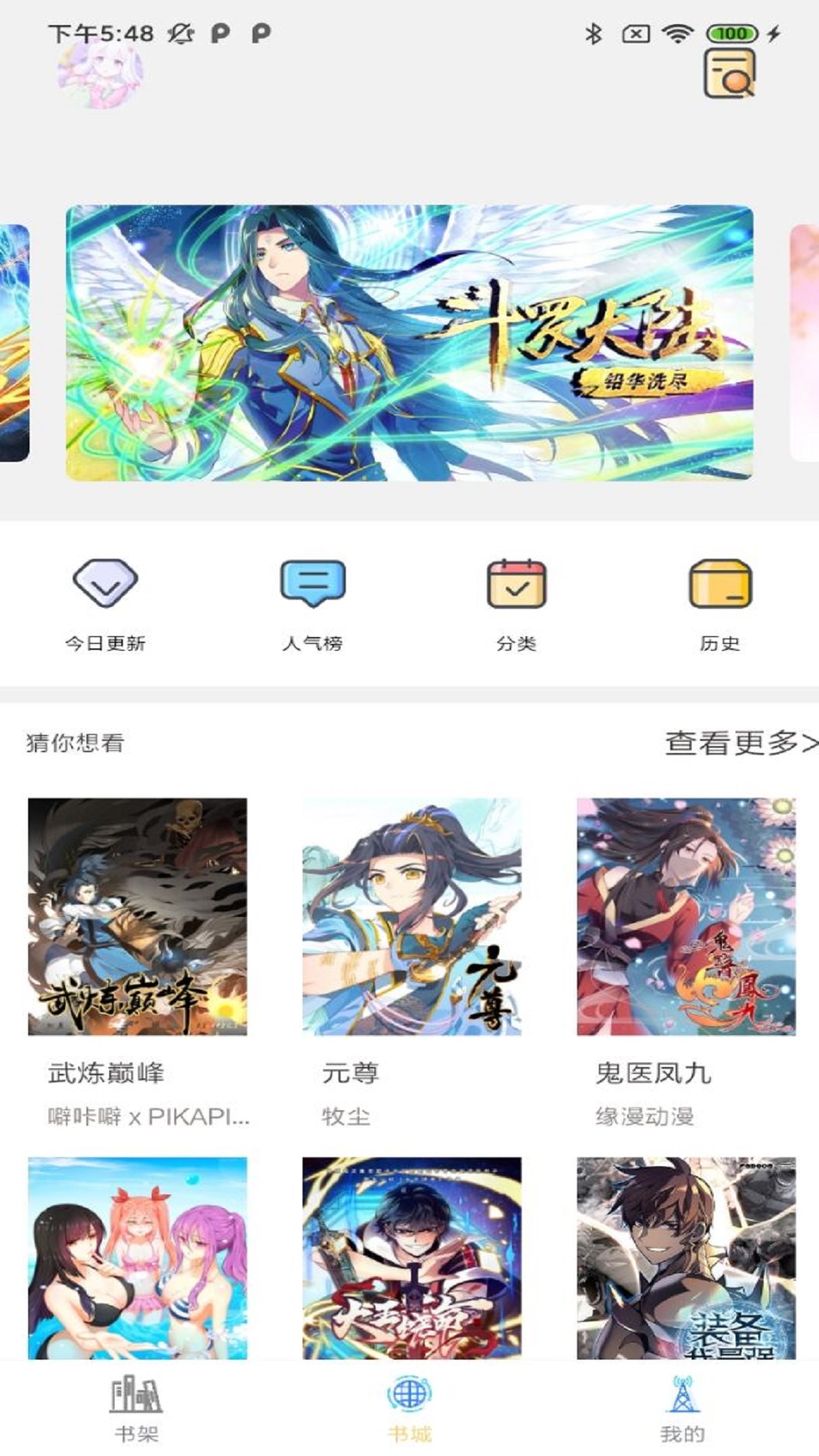Viewport: 819px width, 1456px height.
Task: Switch to the 我的 tab
Action: (682, 1409)
